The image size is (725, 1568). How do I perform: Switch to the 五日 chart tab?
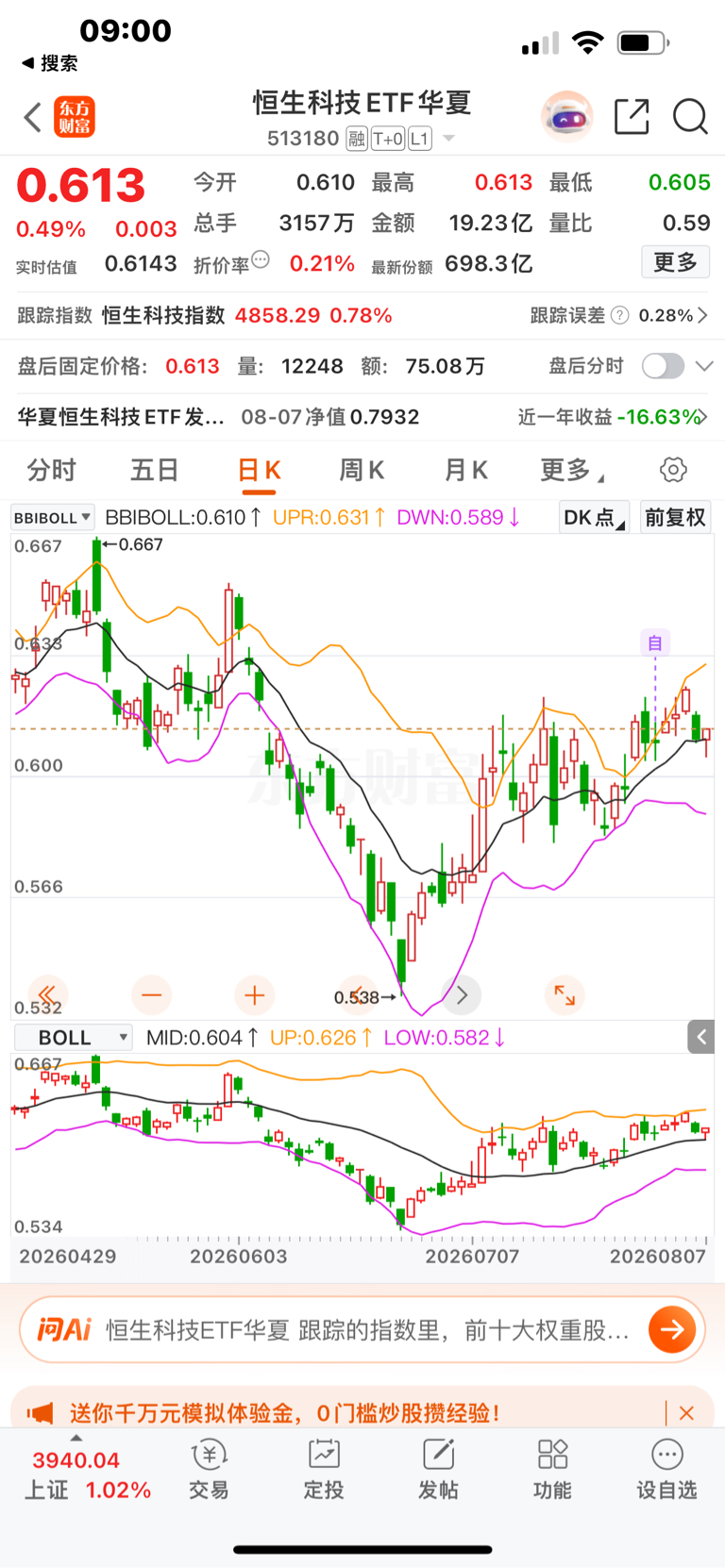point(155,470)
